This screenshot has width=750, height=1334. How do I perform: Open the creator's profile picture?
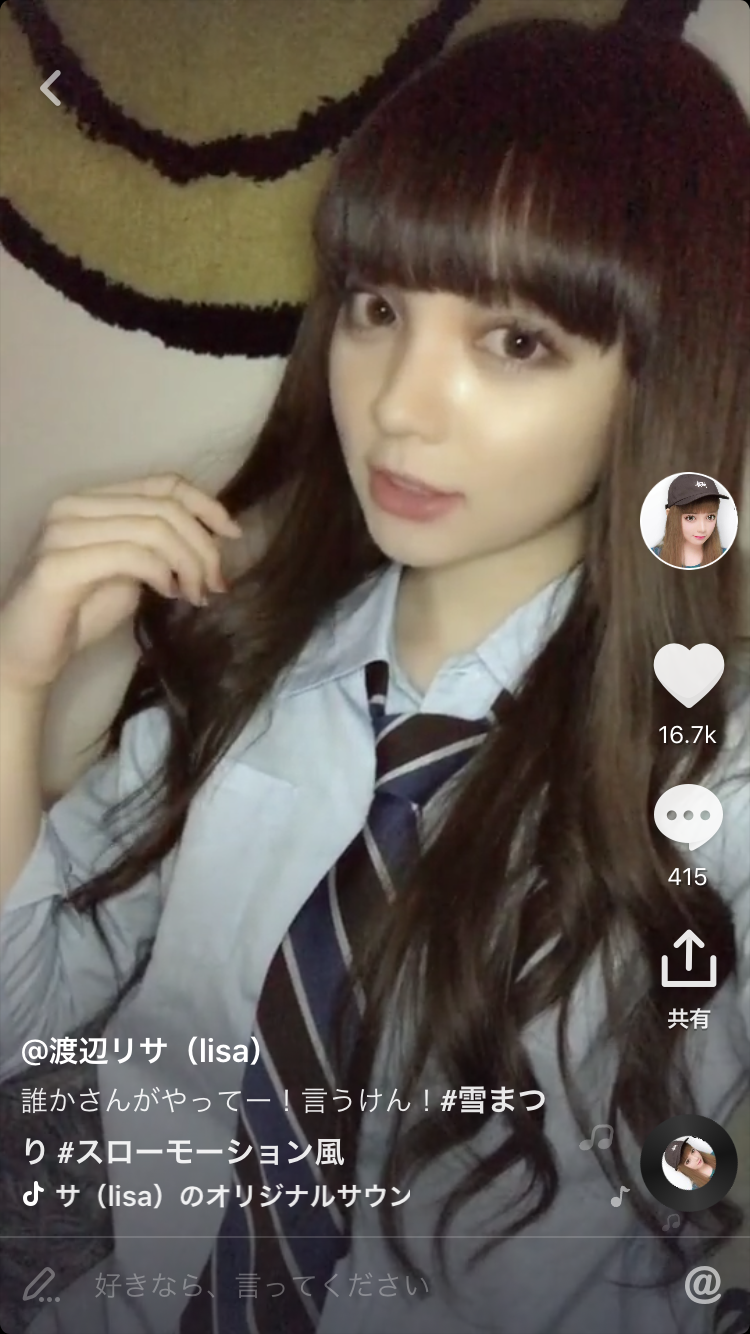(x=688, y=521)
